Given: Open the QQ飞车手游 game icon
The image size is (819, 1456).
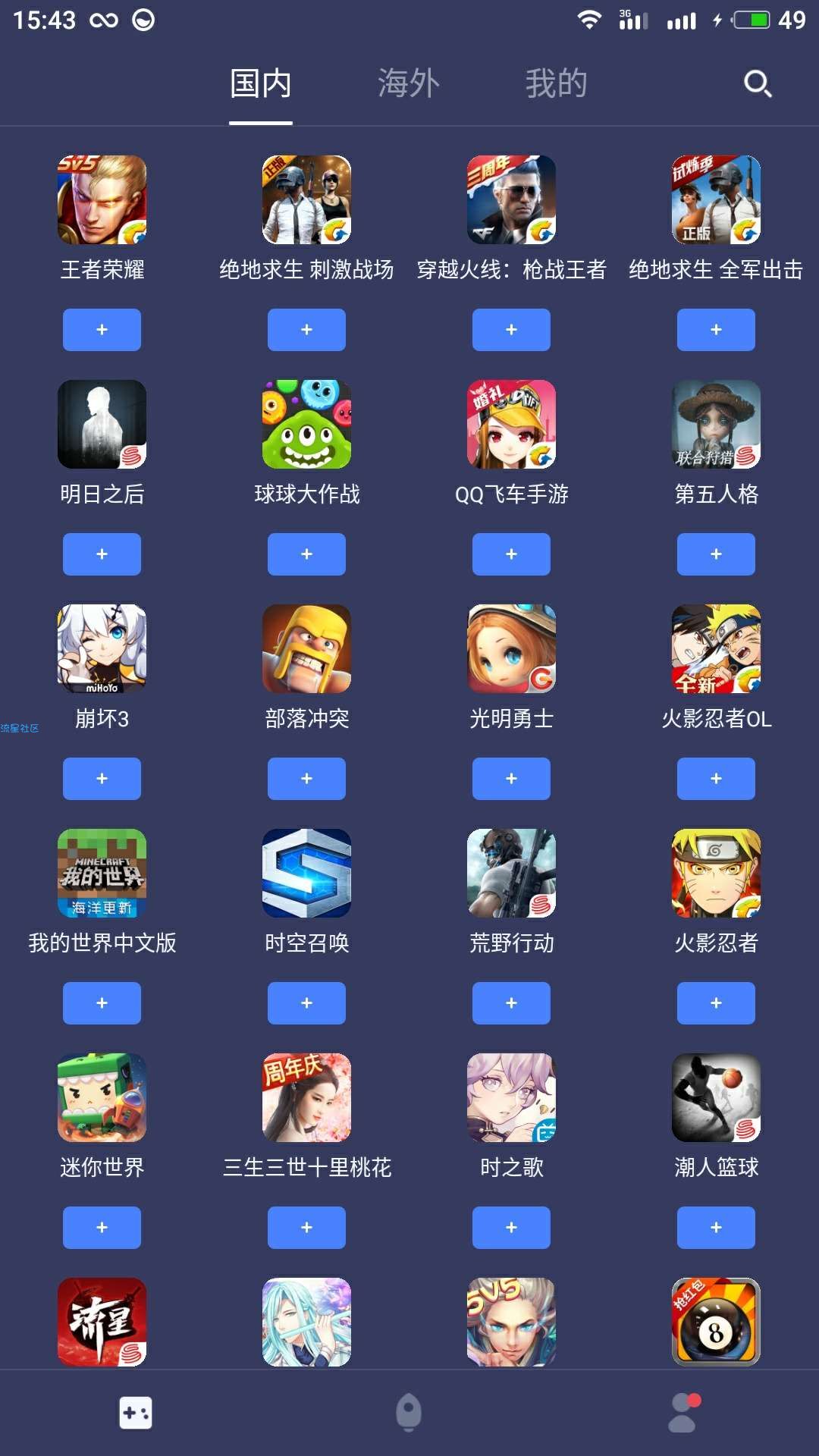Looking at the screenshot, I should 511,425.
